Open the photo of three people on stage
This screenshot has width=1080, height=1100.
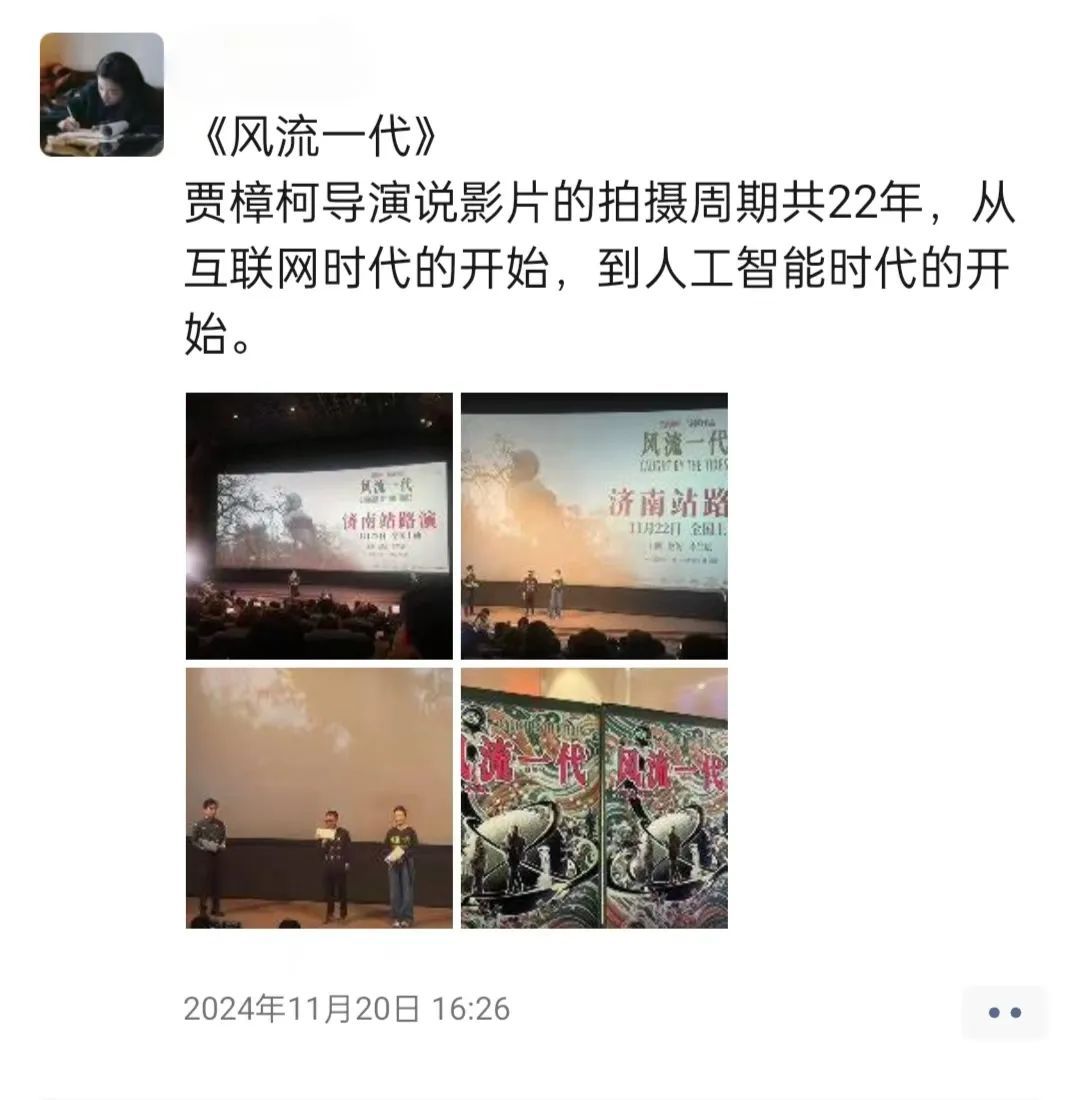pos(319,798)
